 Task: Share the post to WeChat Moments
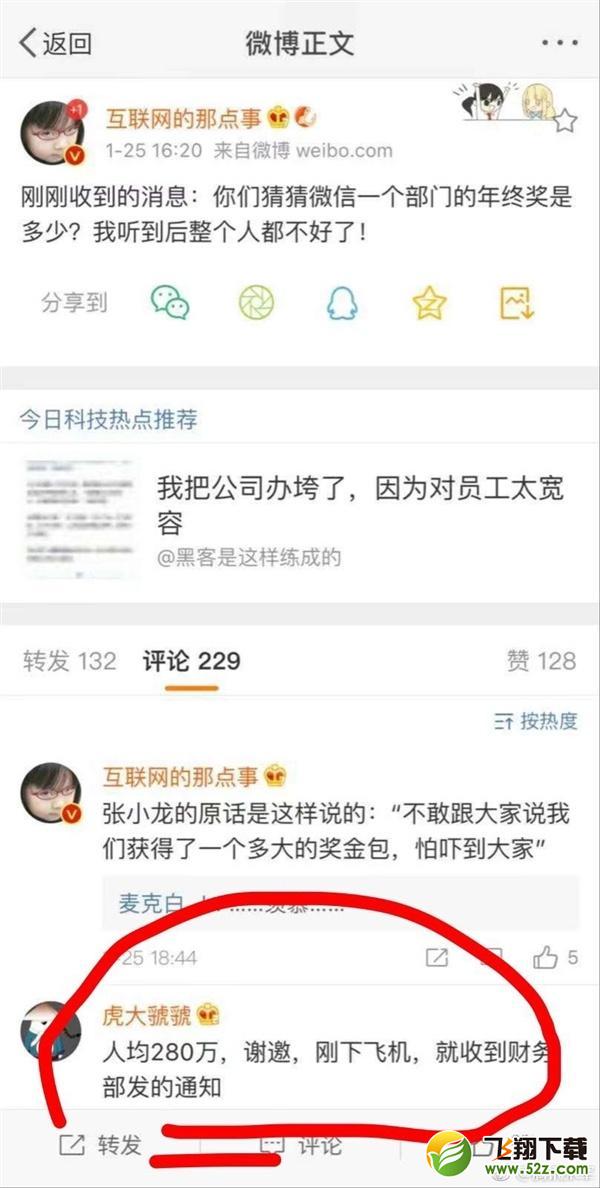coord(256,302)
